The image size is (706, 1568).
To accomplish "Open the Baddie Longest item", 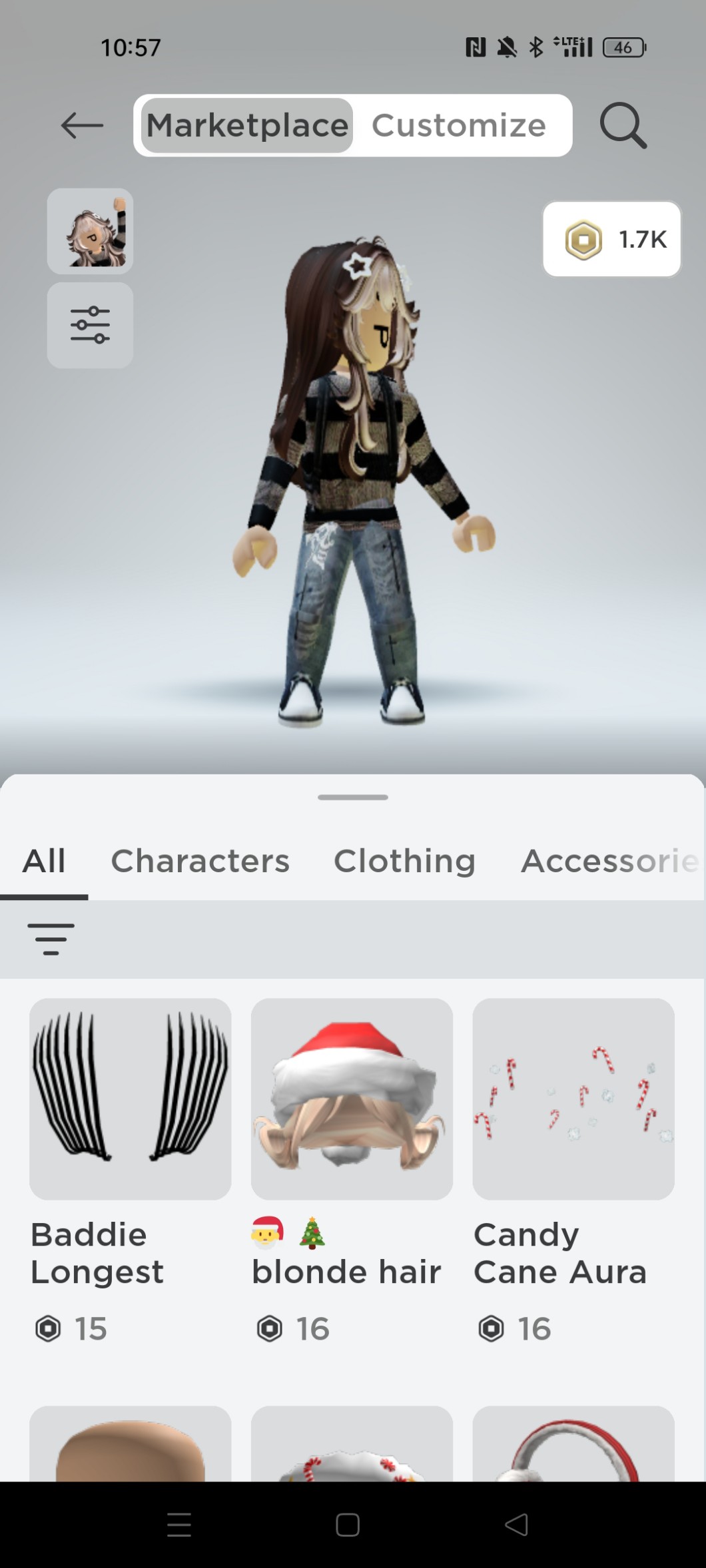I will [x=131, y=1171].
